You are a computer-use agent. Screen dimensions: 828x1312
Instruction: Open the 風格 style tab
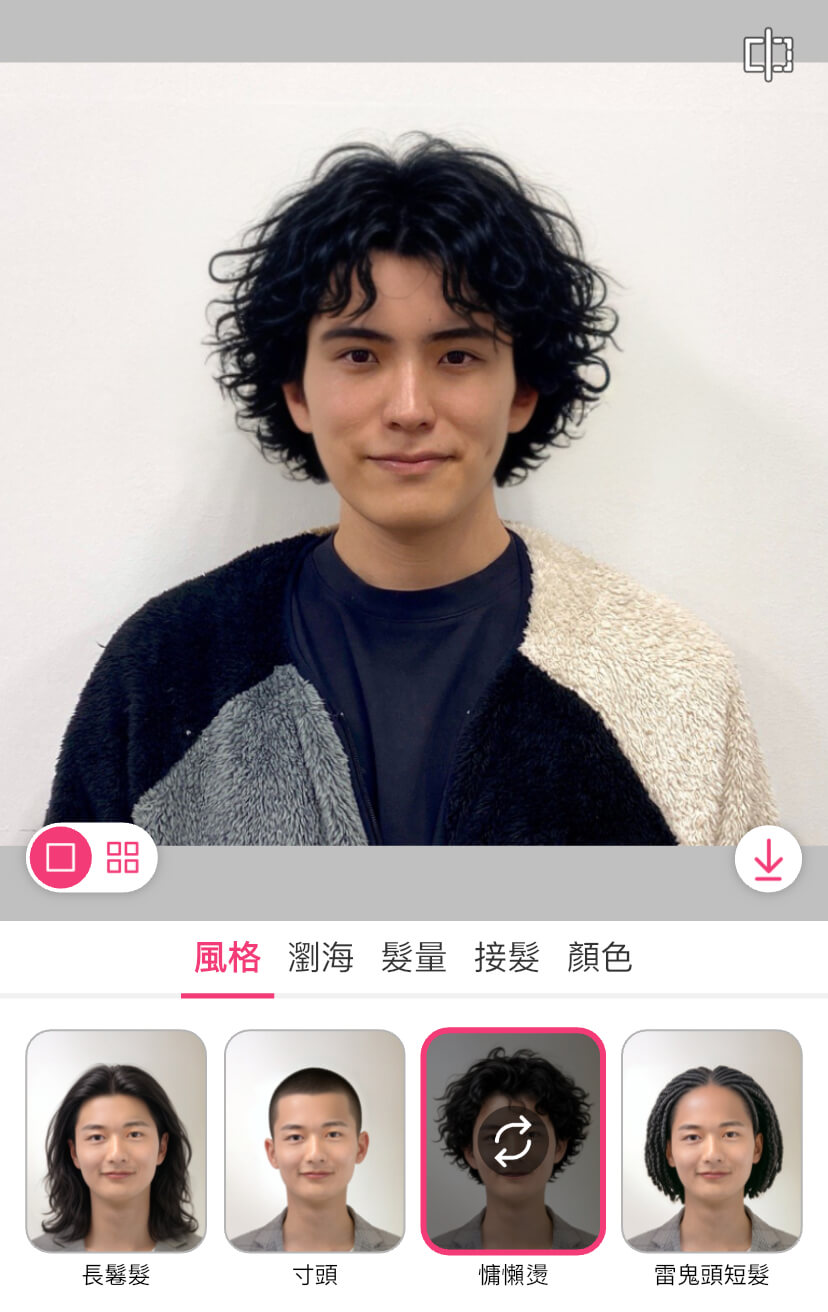click(227, 958)
